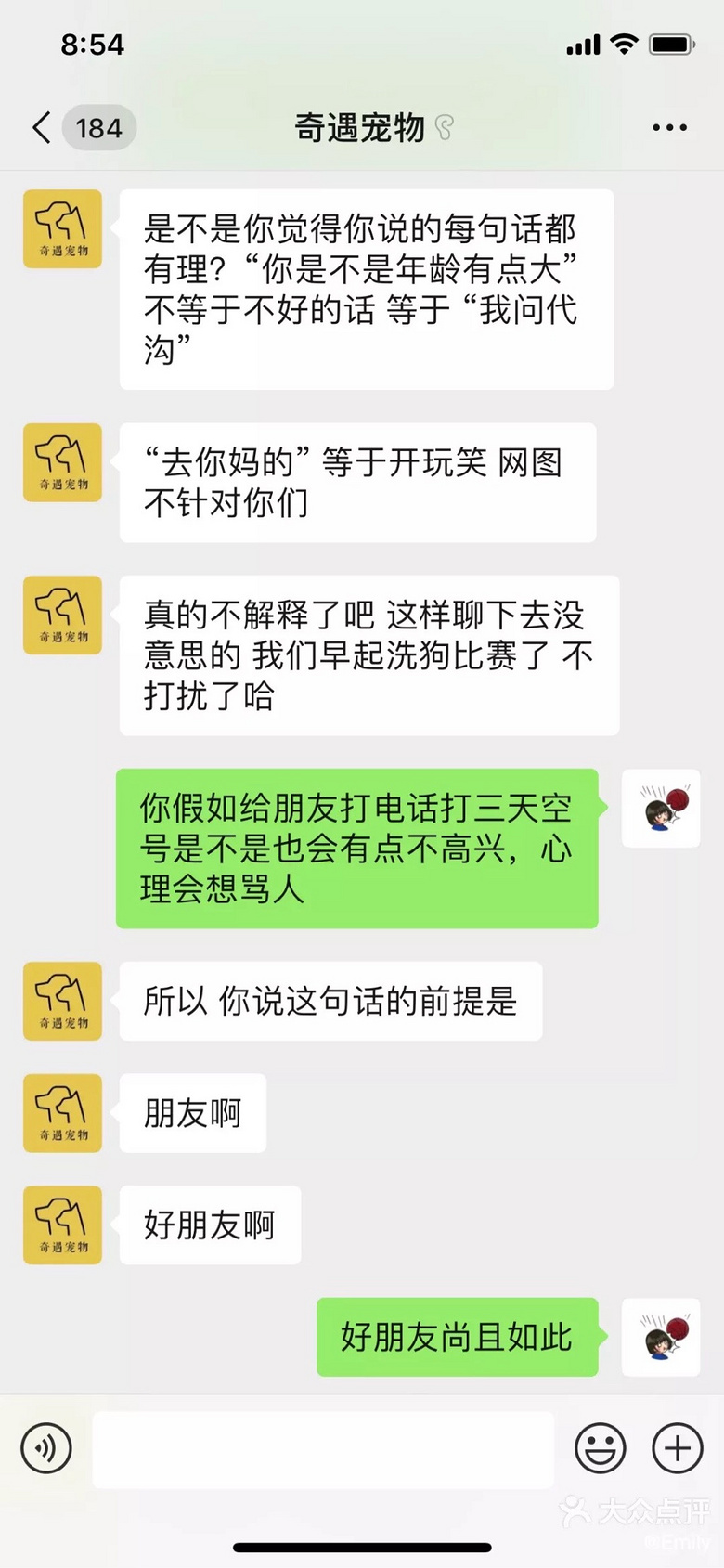The width and height of the screenshot is (724, 1568).
Task: Tap the 朋友啊 message bubble
Action: (x=191, y=1113)
